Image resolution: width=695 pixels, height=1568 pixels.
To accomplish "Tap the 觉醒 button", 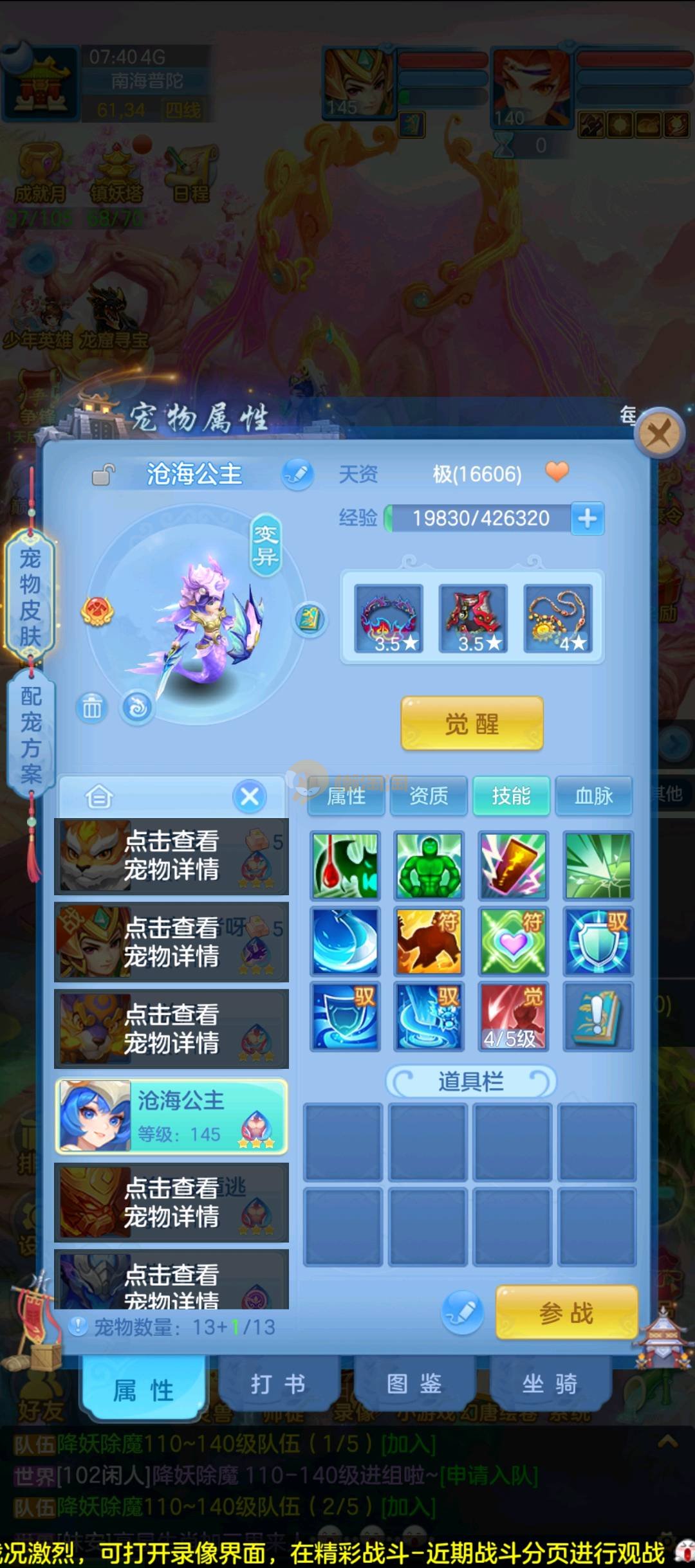I will click(x=472, y=724).
